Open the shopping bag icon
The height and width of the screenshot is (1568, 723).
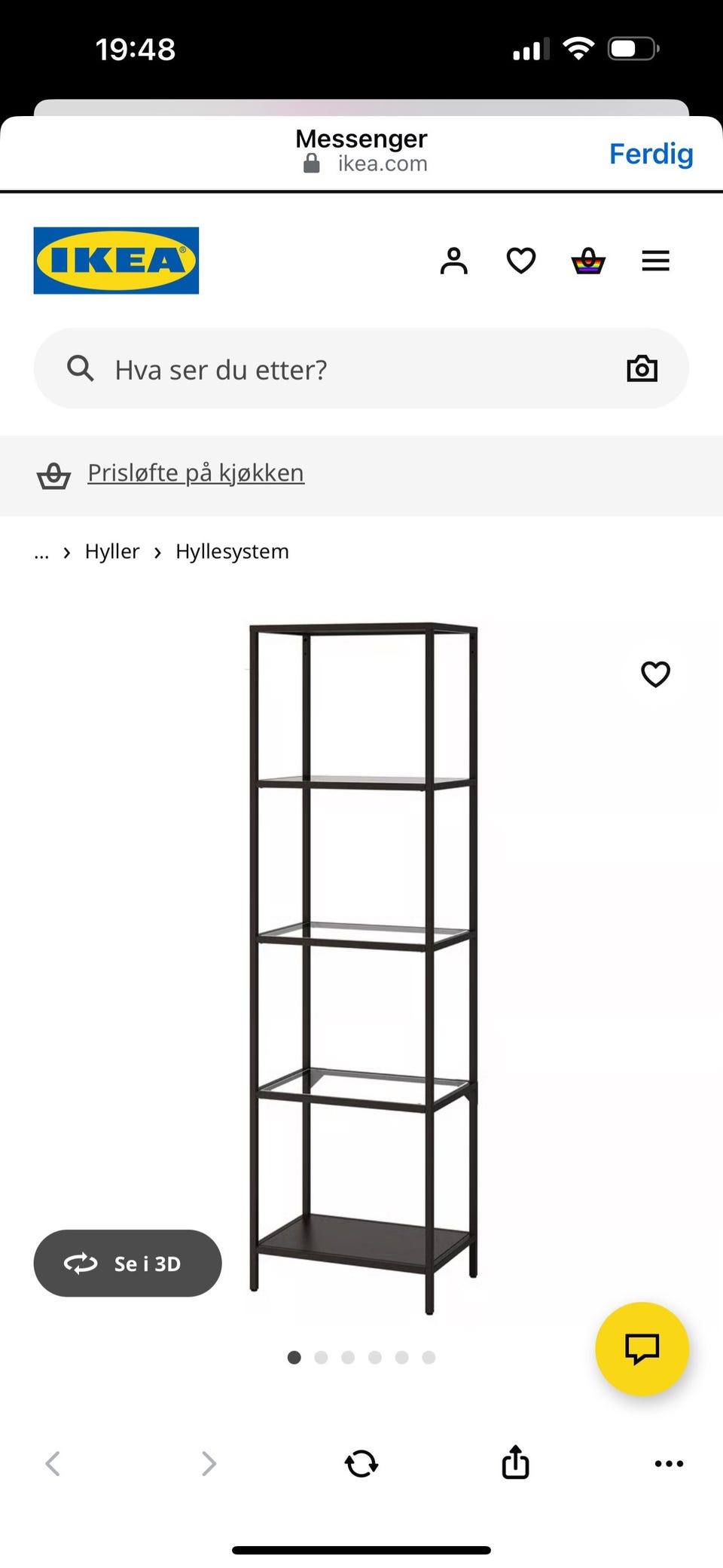click(x=589, y=261)
